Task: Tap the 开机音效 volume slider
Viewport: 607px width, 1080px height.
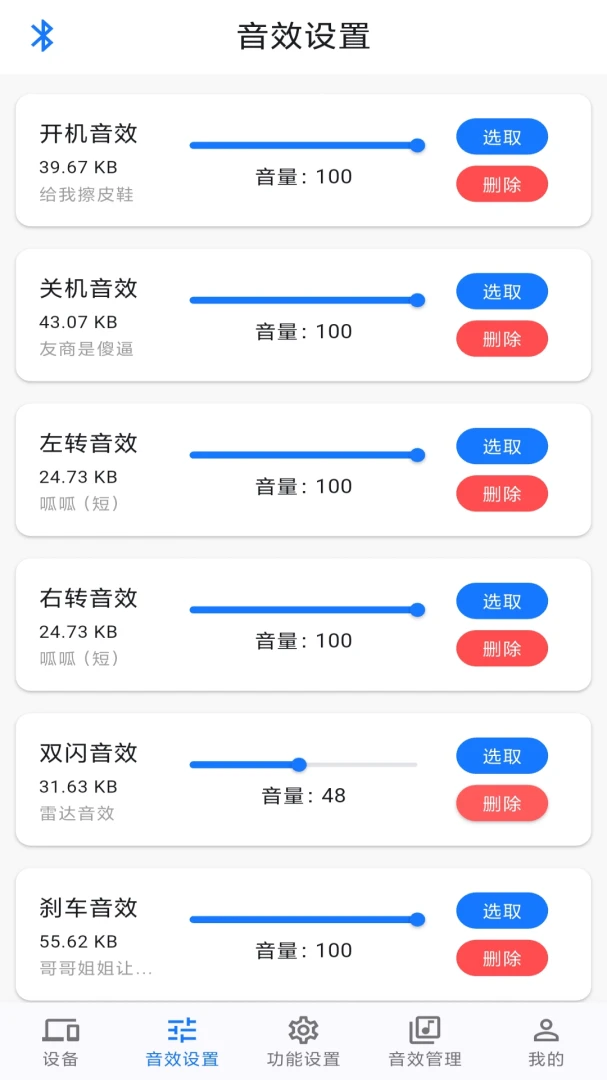Action: point(307,145)
